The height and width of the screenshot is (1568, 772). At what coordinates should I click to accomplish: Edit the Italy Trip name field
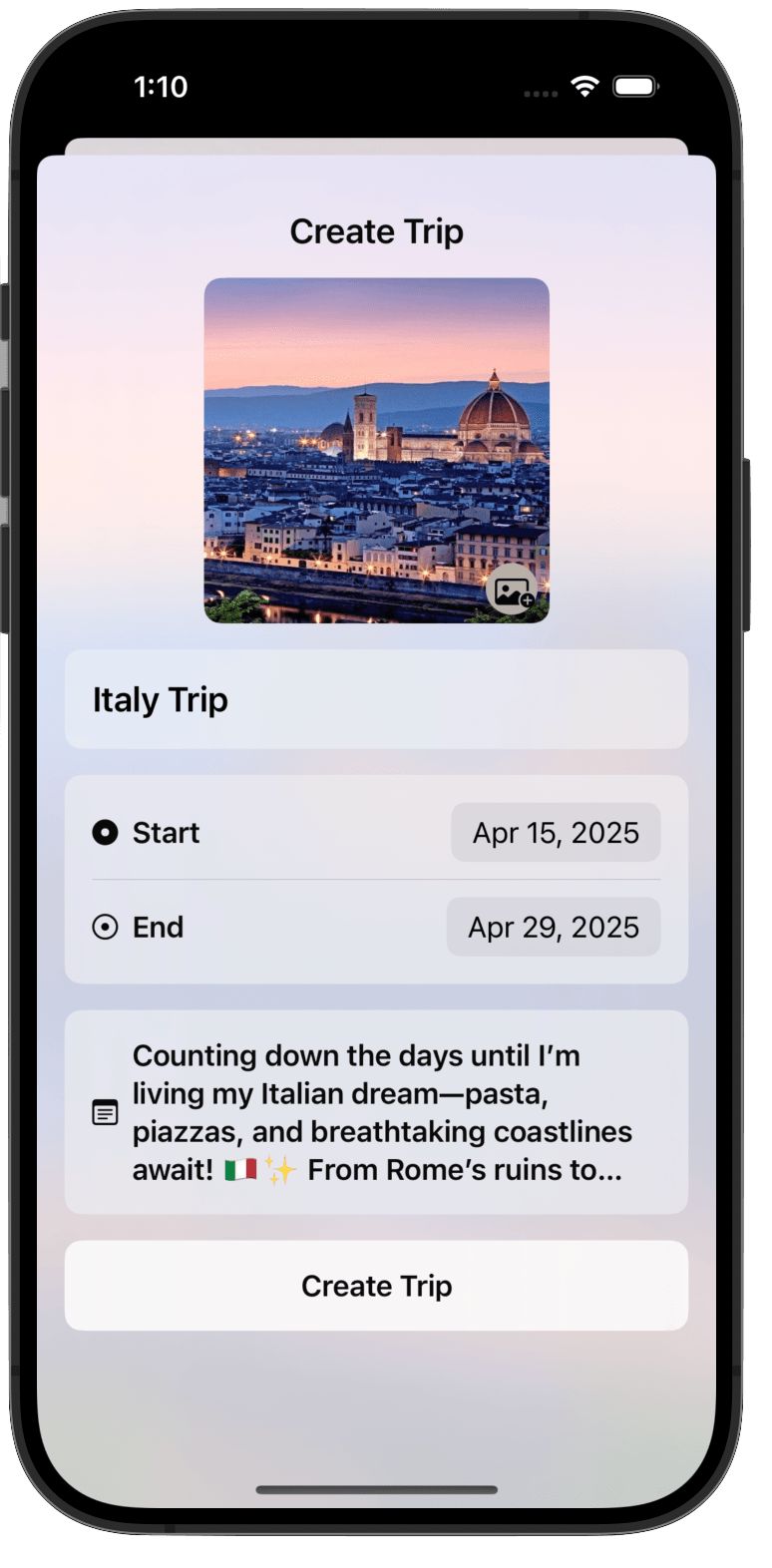[376, 699]
